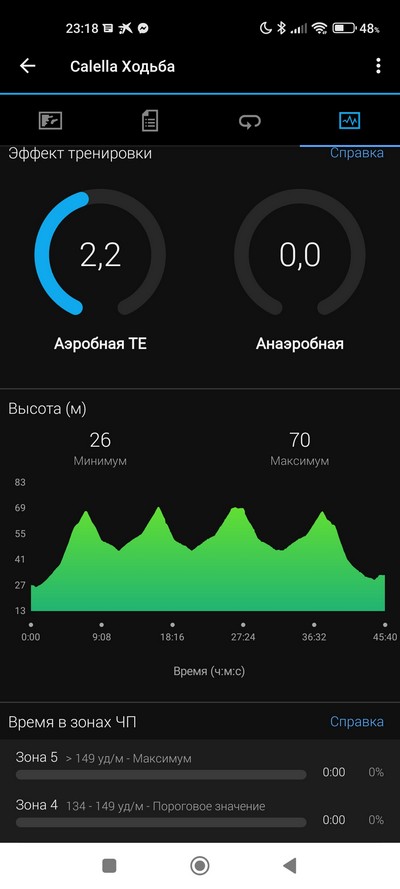The height and width of the screenshot is (889, 400).
Task: Open the three-dot overflow menu
Action: click(x=378, y=66)
